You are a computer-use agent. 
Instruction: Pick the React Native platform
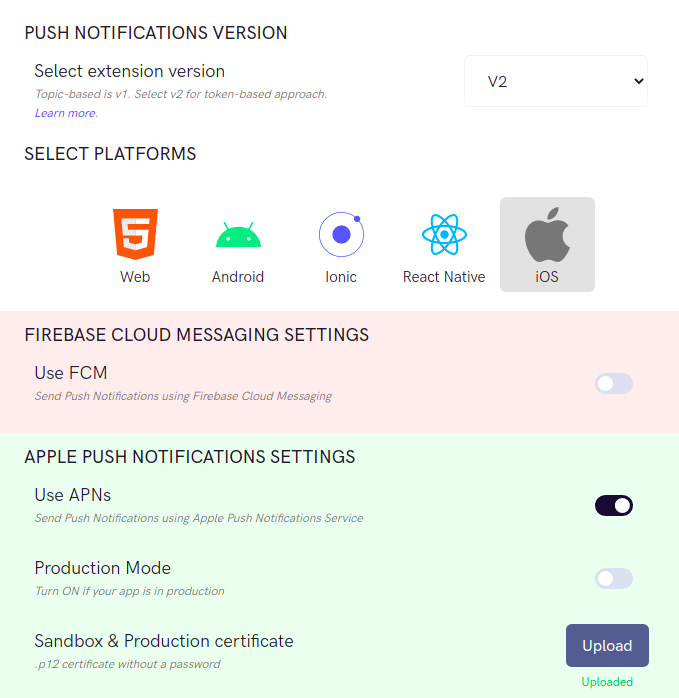pos(444,245)
